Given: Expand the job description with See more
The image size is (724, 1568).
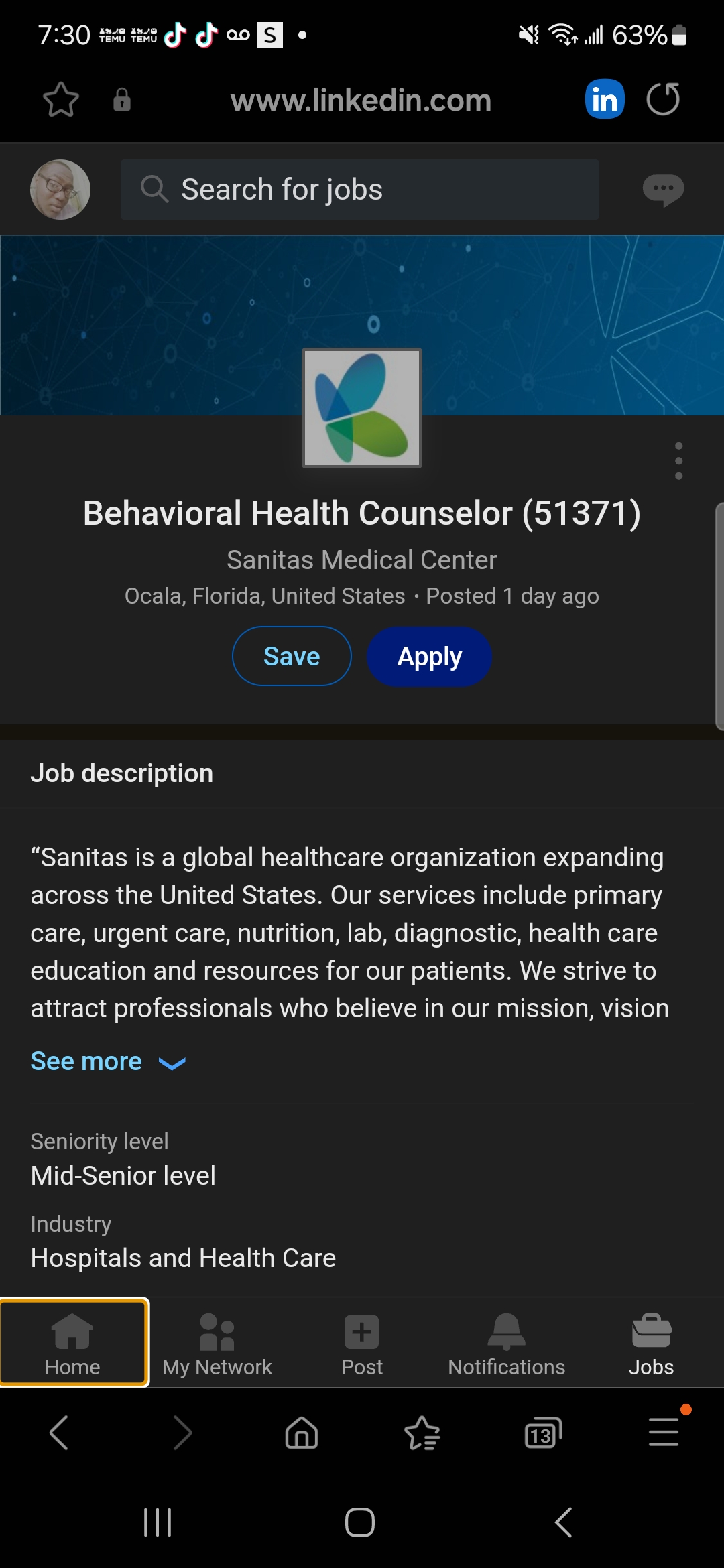Looking at the screenshot, I should (x=86, y=1061).
